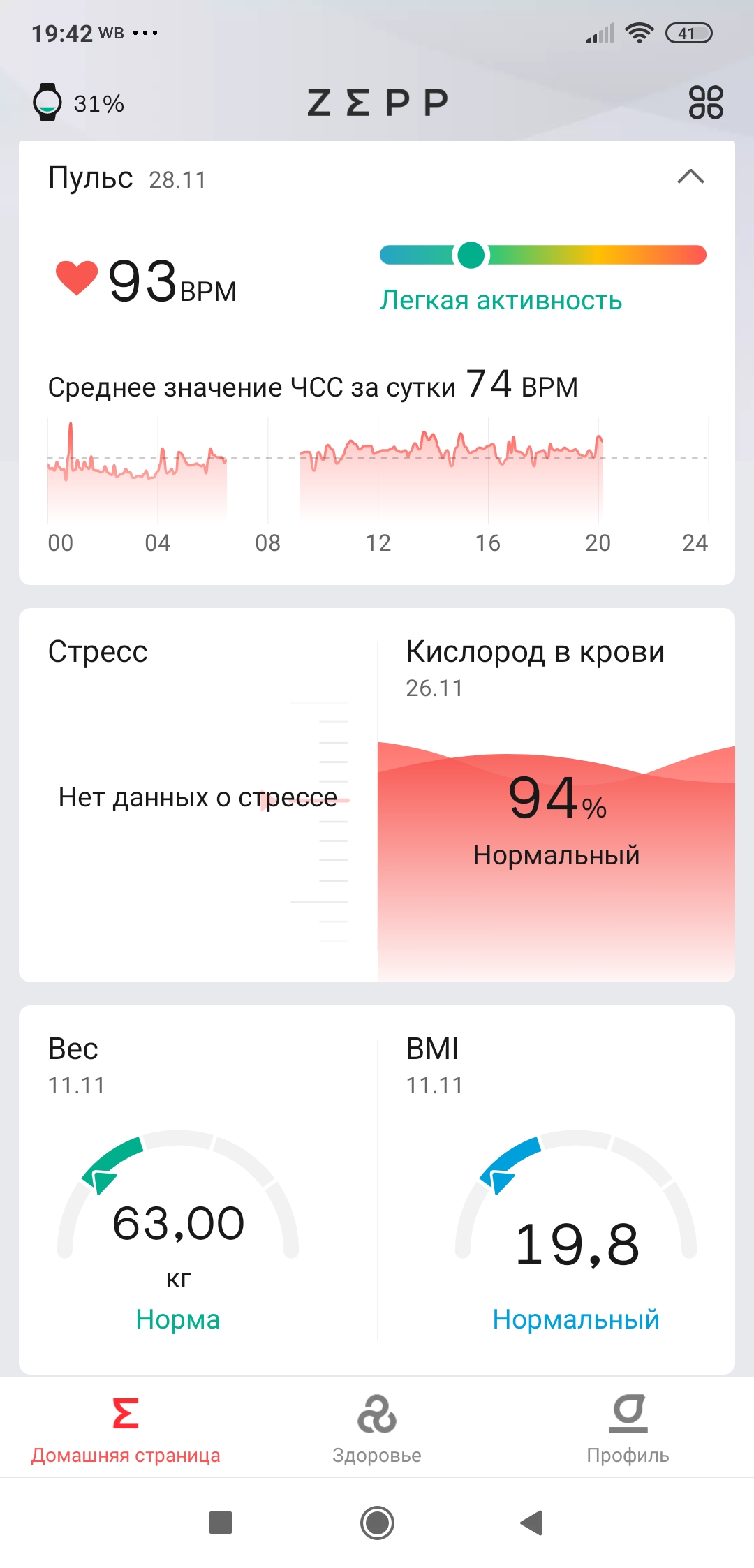Switch to the Здоровье tab
Image resolution: width=754 pixels, height=1568 pixels.
[377, 1428]
